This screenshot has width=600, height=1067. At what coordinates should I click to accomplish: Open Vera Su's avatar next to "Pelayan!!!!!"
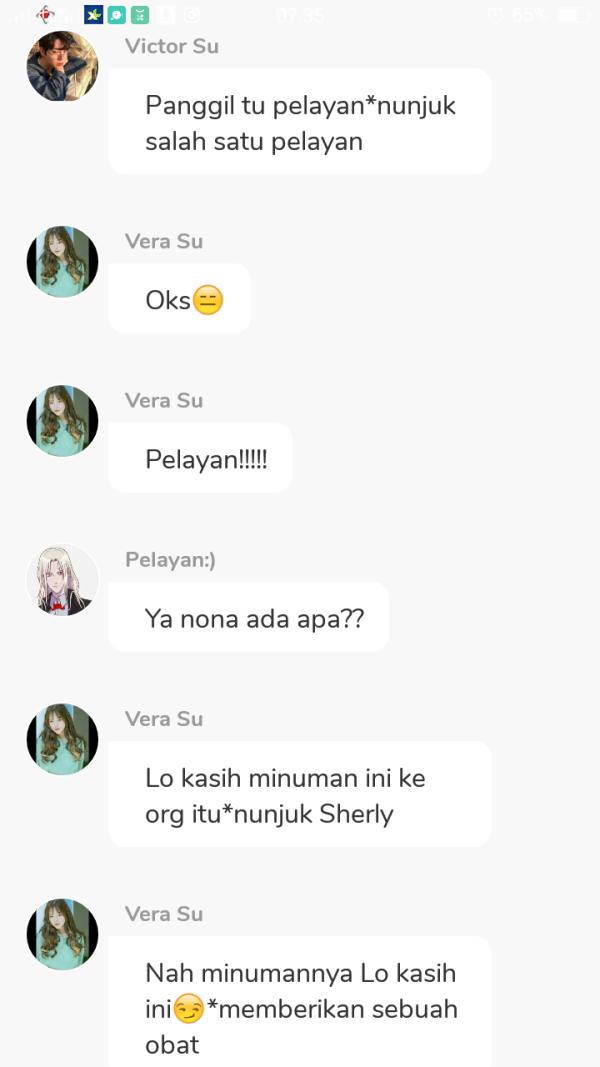[62, 420]
